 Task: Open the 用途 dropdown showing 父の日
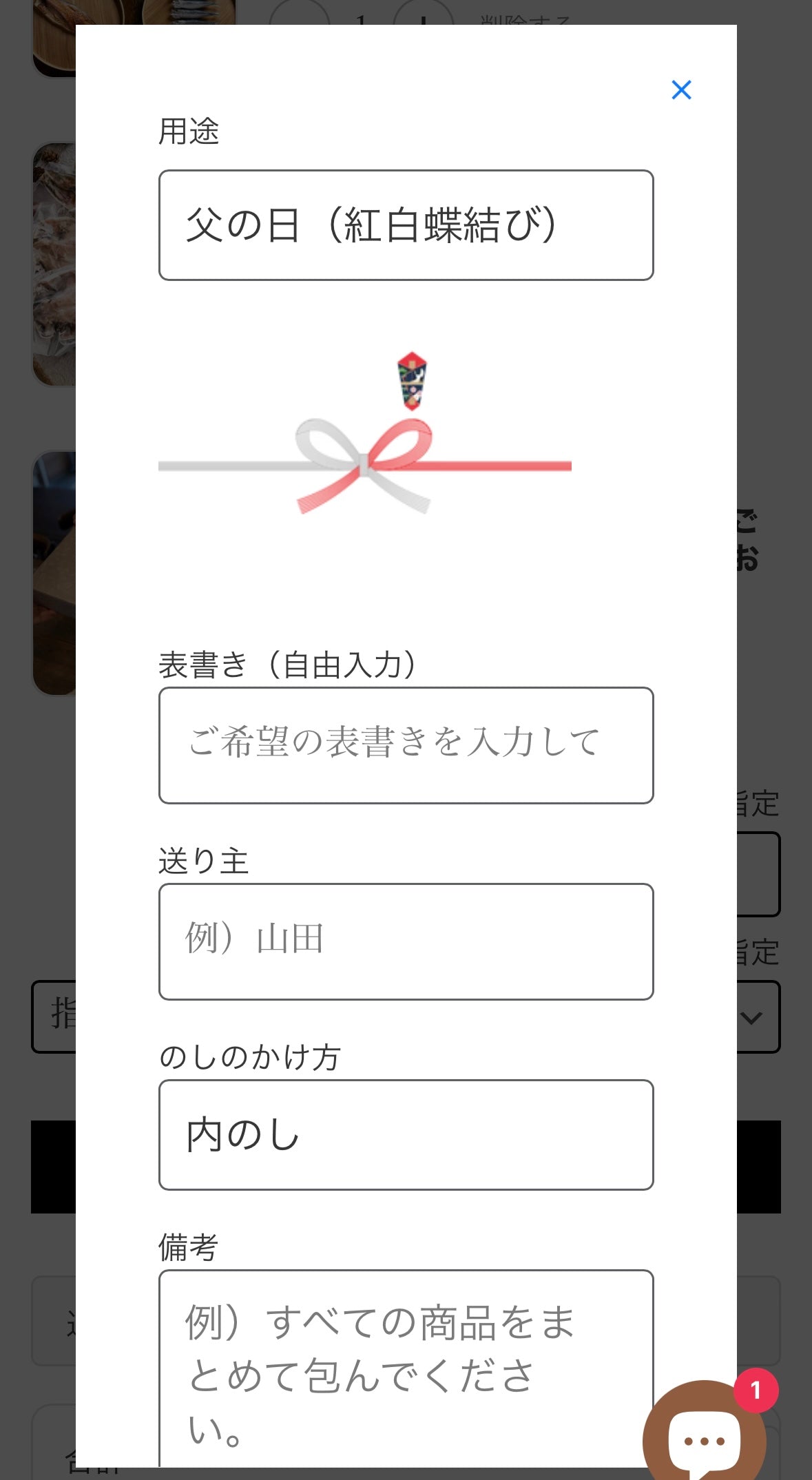pyautogui.click(x=406, y=225)
